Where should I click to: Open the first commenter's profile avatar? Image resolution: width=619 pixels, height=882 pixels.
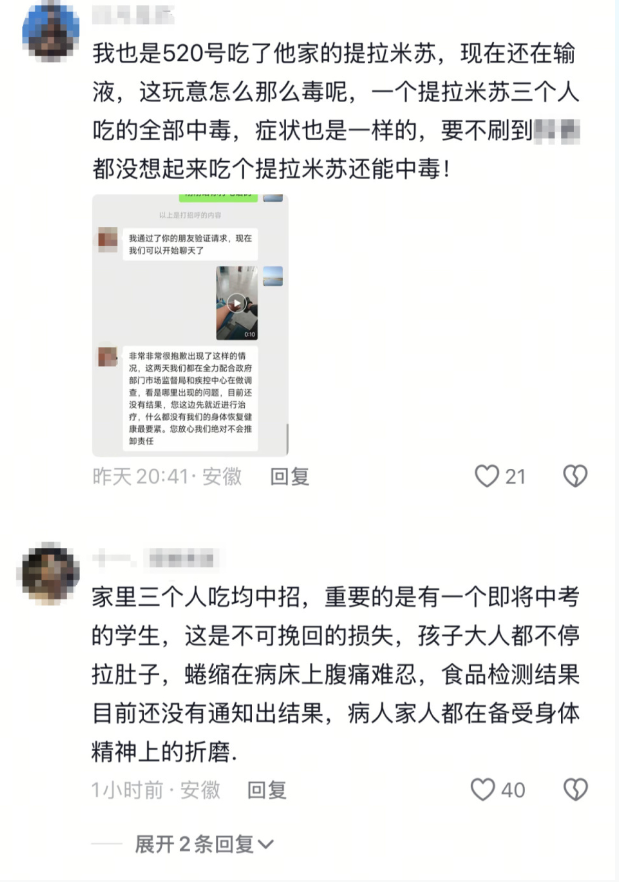50,31
